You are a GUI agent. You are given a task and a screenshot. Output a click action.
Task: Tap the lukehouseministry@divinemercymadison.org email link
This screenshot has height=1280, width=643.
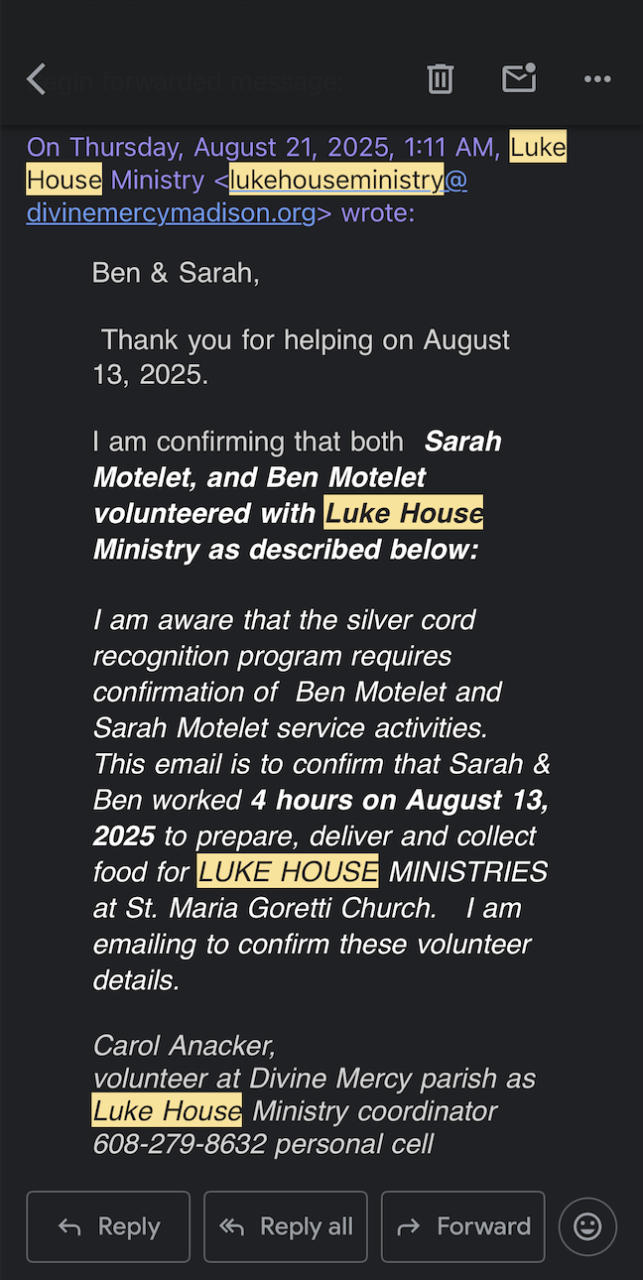(x=247, y=197)
